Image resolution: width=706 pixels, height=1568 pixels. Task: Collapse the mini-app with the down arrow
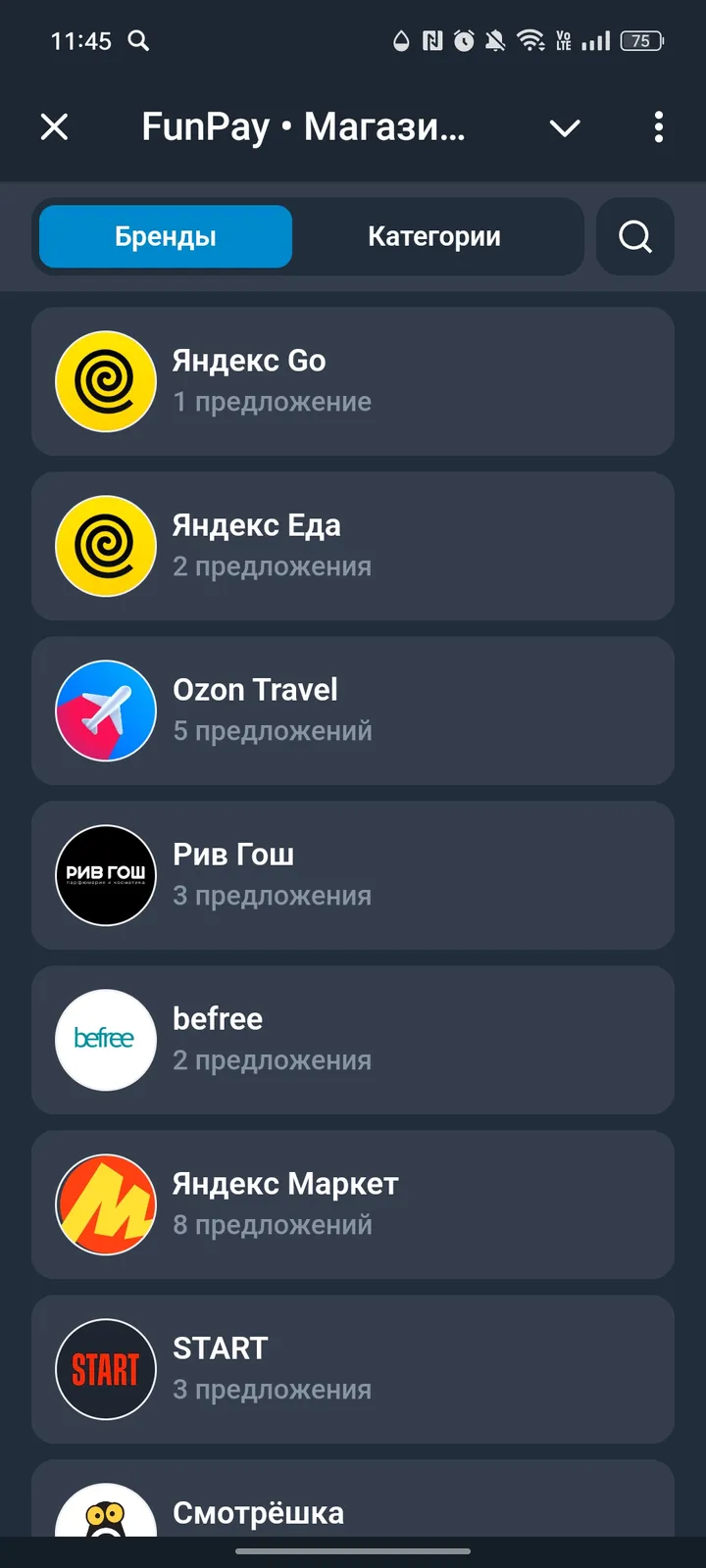click(x=565, y=128)
